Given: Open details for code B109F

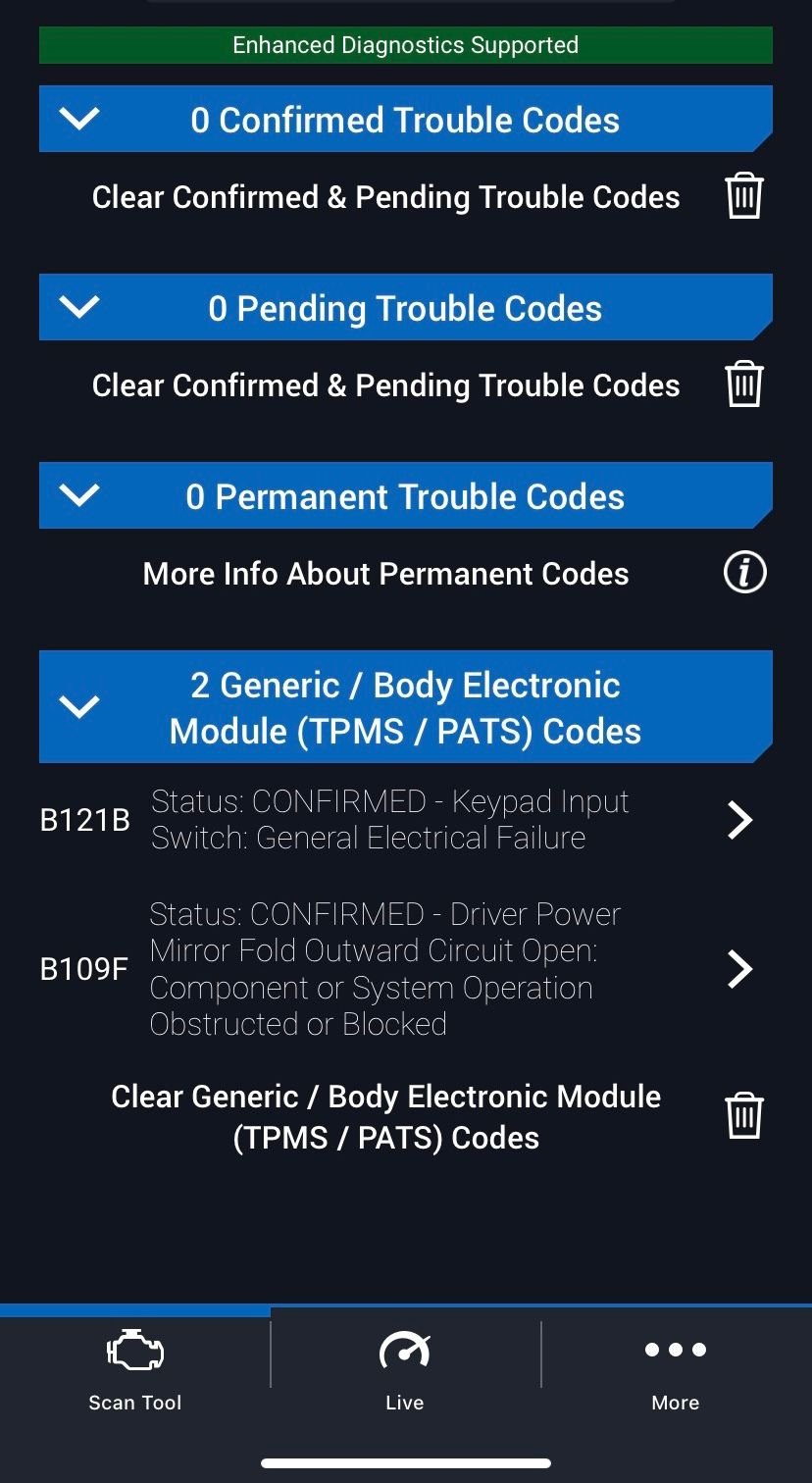Looking at the screenshot, I should [x=739, y=969].
